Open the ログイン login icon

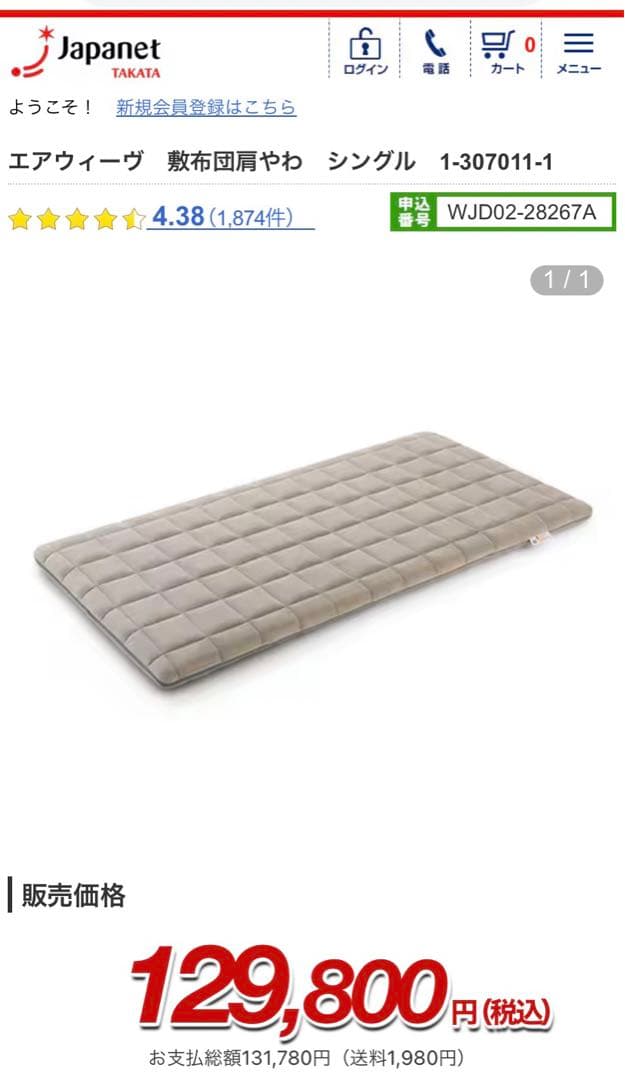click(365, 51)
